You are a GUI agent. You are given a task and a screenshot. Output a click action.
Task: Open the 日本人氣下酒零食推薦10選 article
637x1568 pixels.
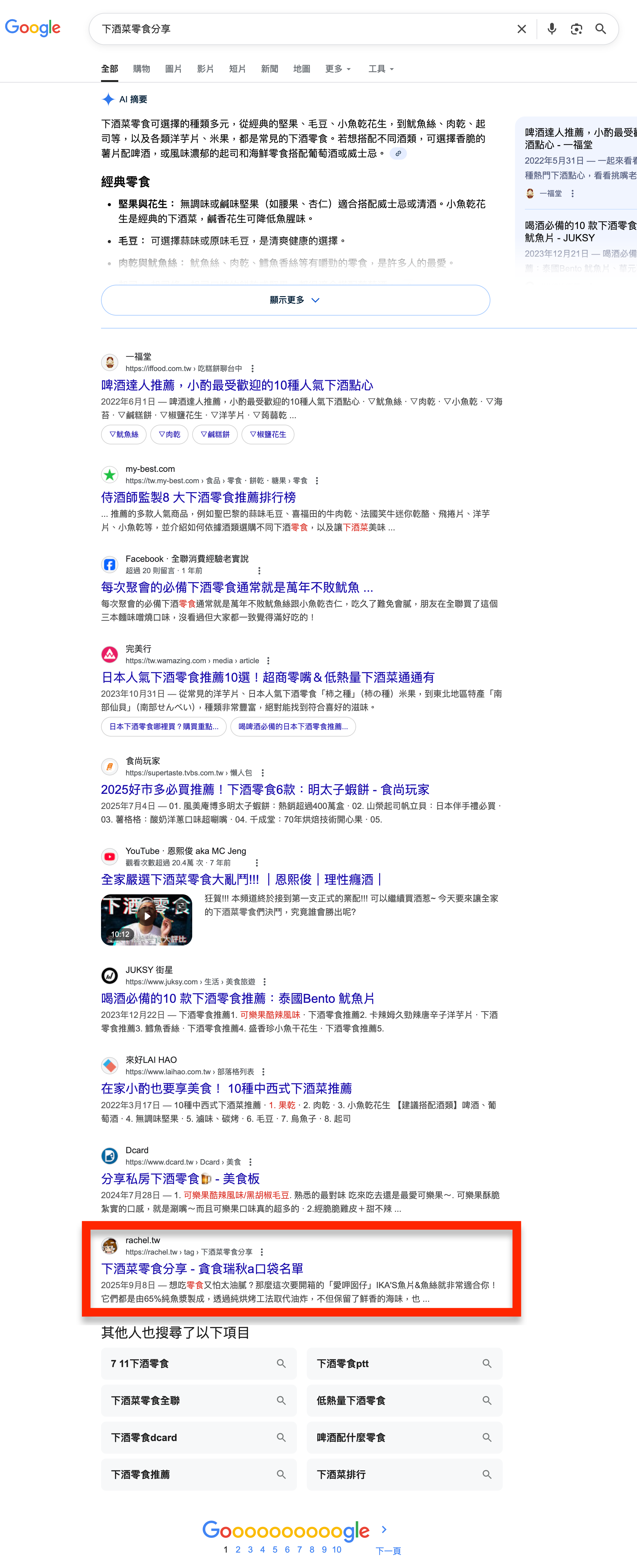click(x=268, y=677)
